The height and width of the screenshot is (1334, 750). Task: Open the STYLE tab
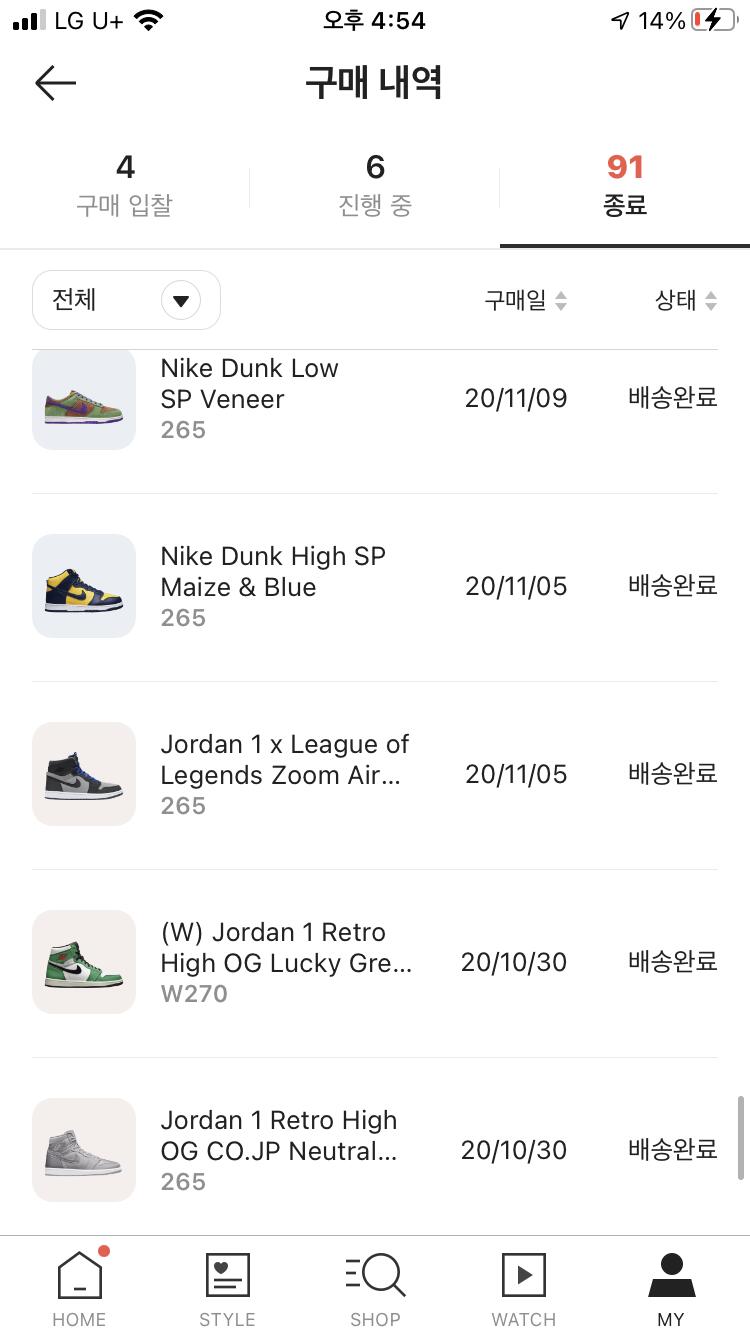tap(227, 1288)
